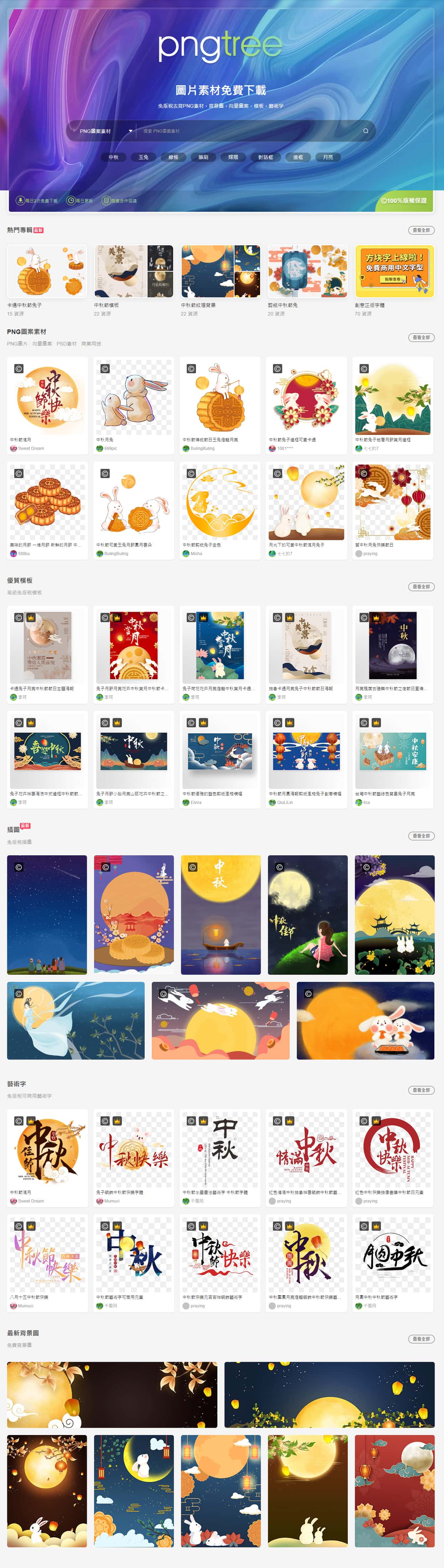Viewport: 444px width, 1568px height.
Task: View all 藝術字 art text
Action: (421, 1090)
